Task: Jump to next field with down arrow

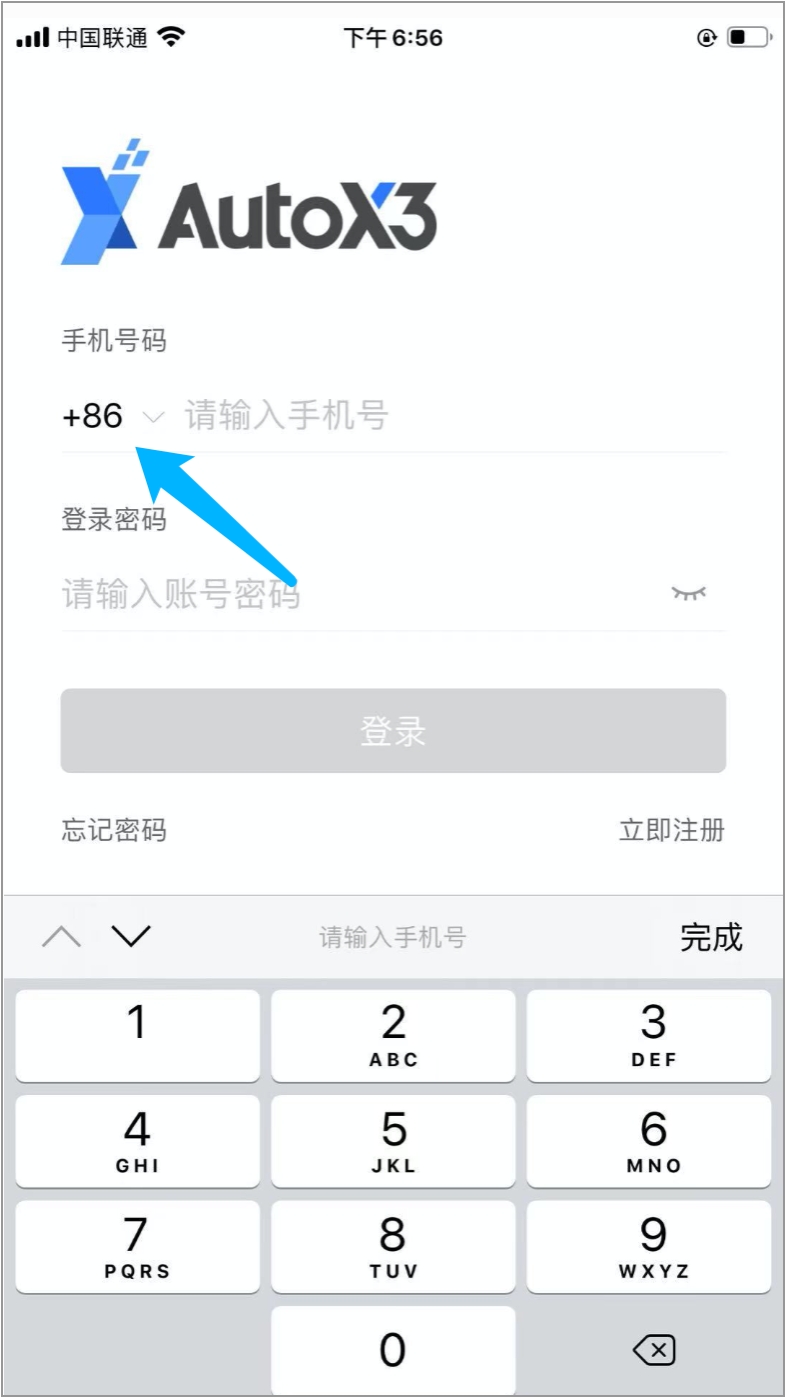Action: tap(130, 937)
